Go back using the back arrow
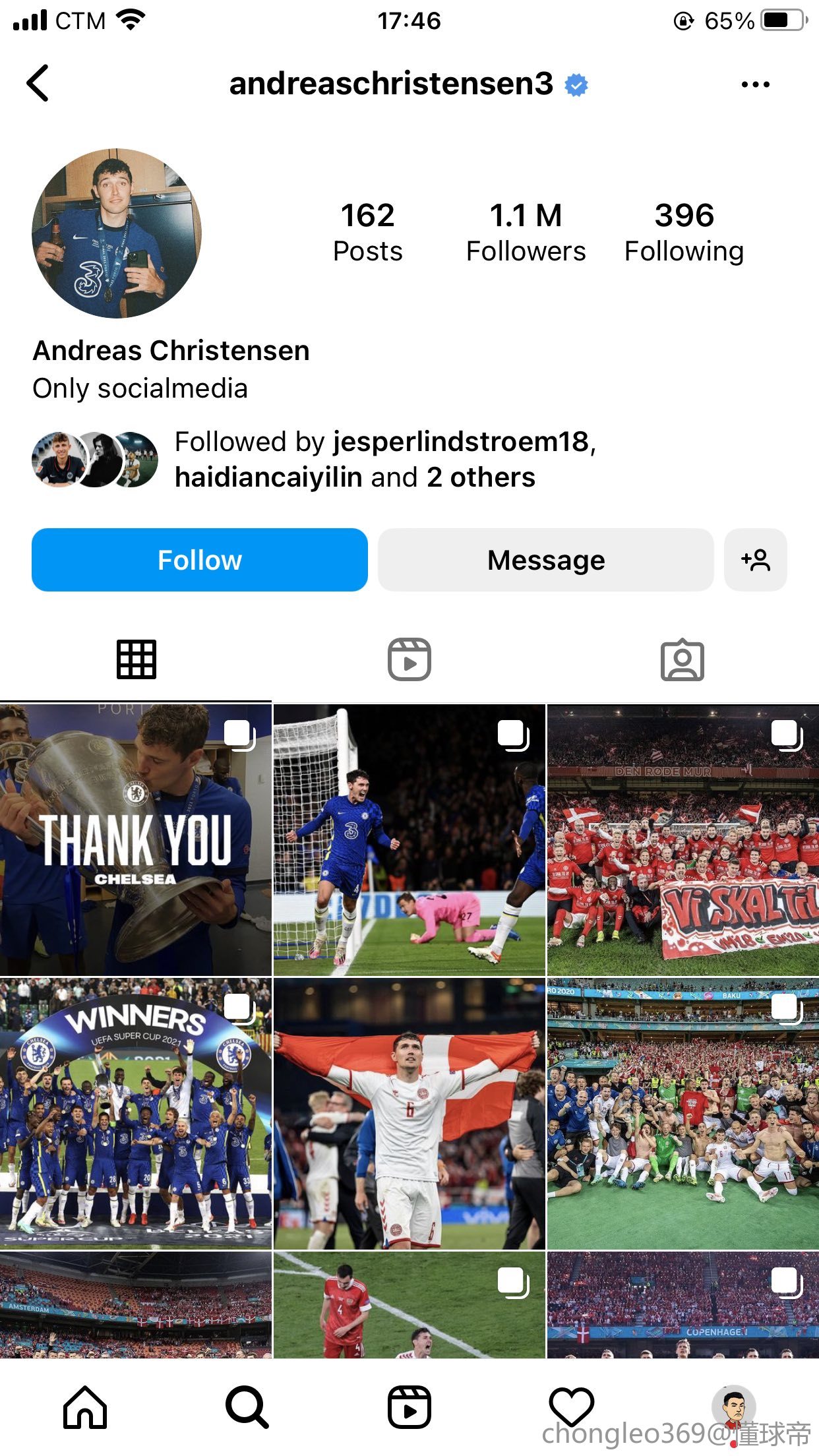 (x=38, y=83)
